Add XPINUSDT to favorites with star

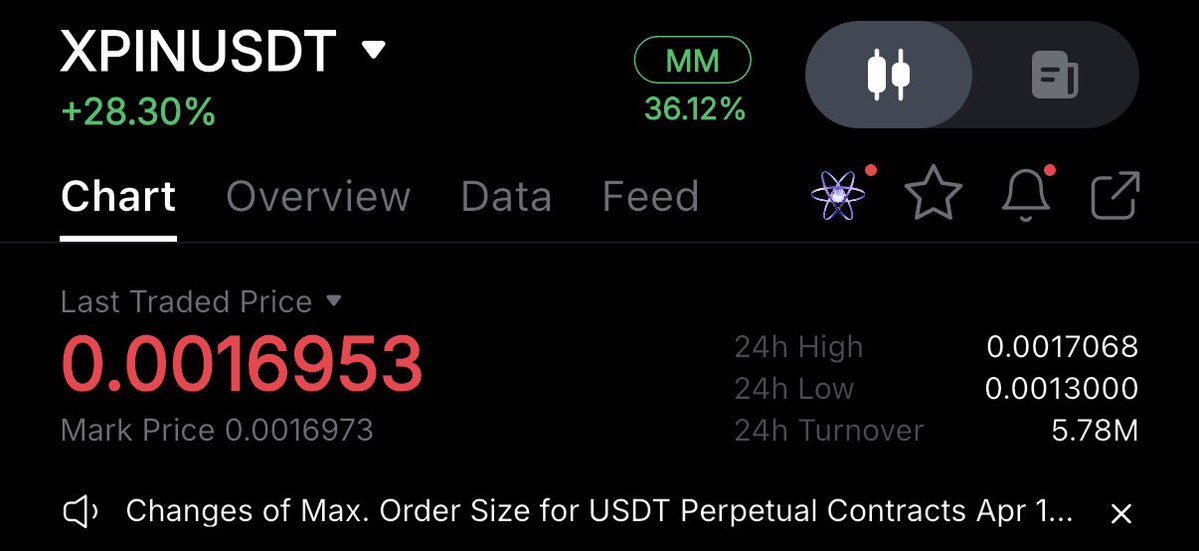point(932,195)
